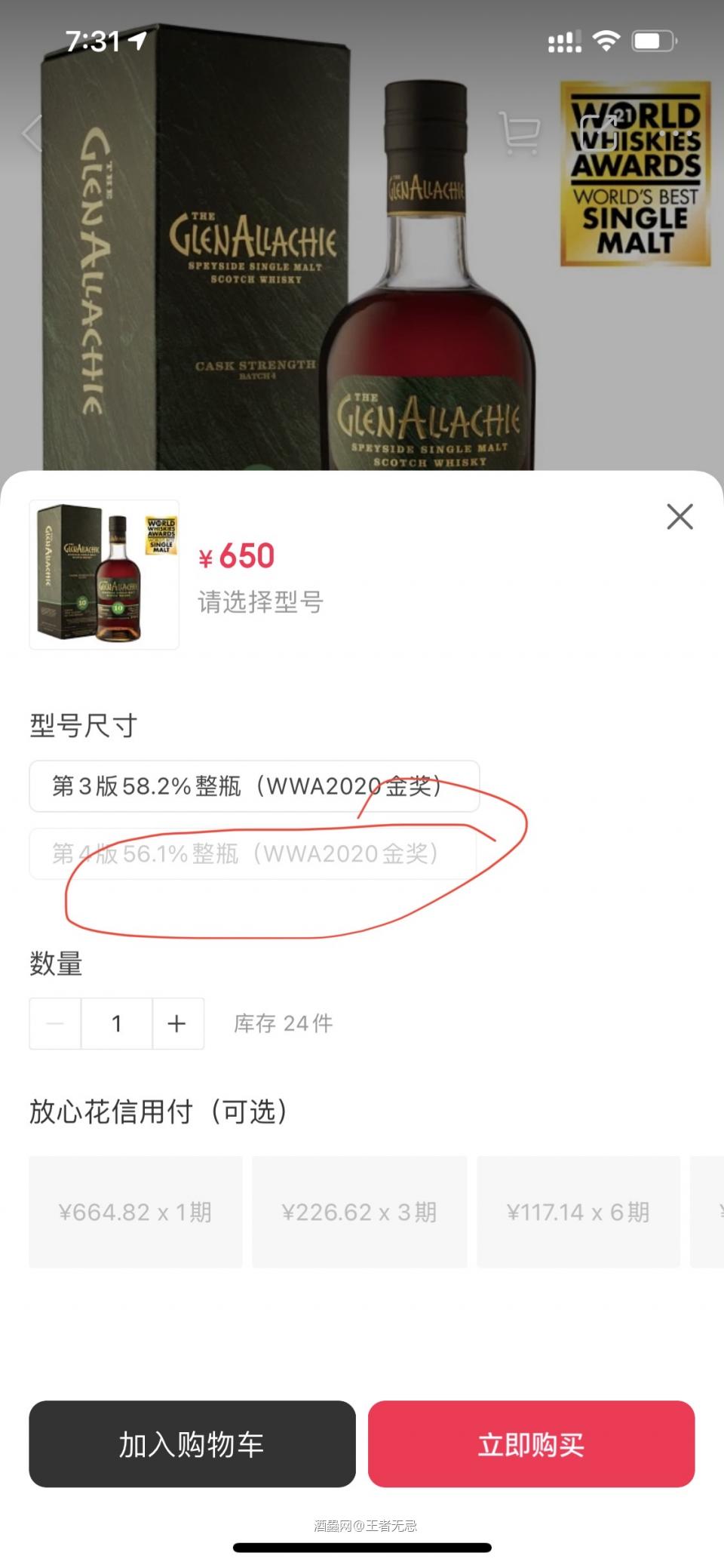Choose the ¥226.62 x 3期 installment option
Screen dimensions: 724x1568
tap(360, 1213)
